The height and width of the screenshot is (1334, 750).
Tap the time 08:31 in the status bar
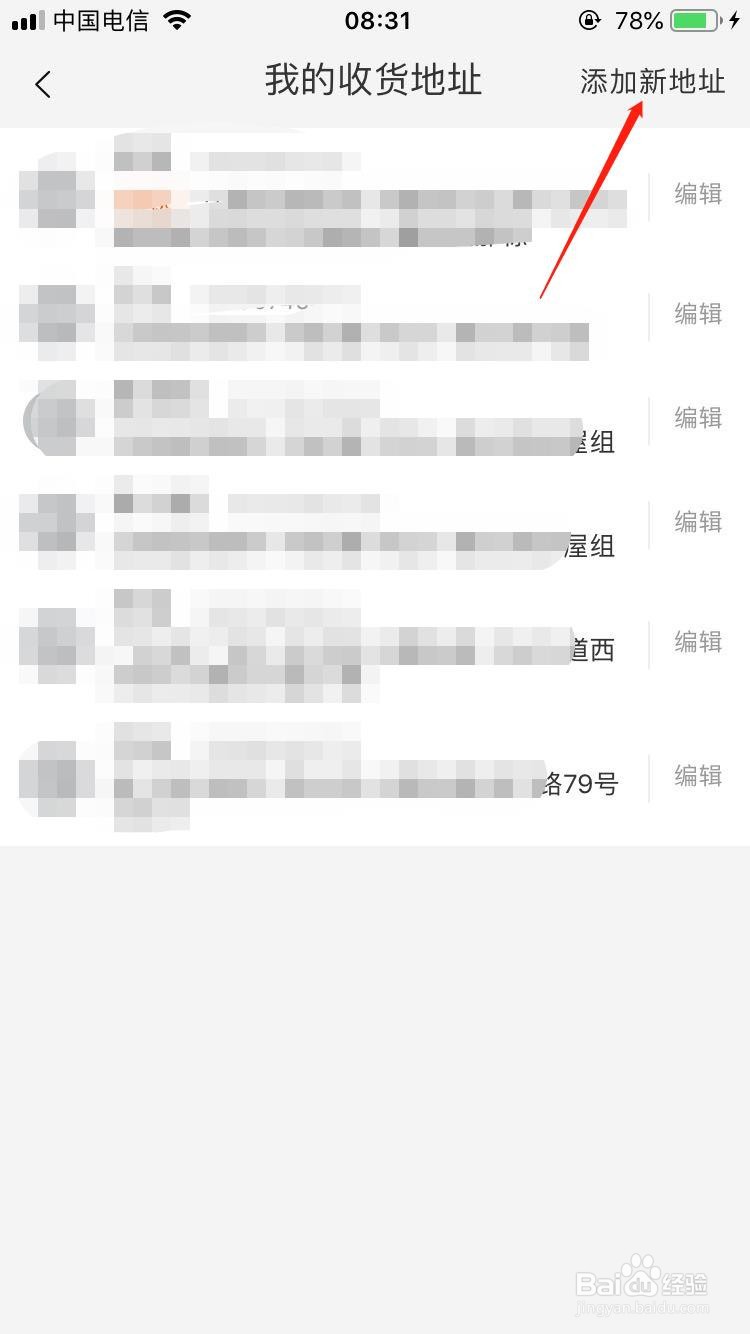(378, 19)
